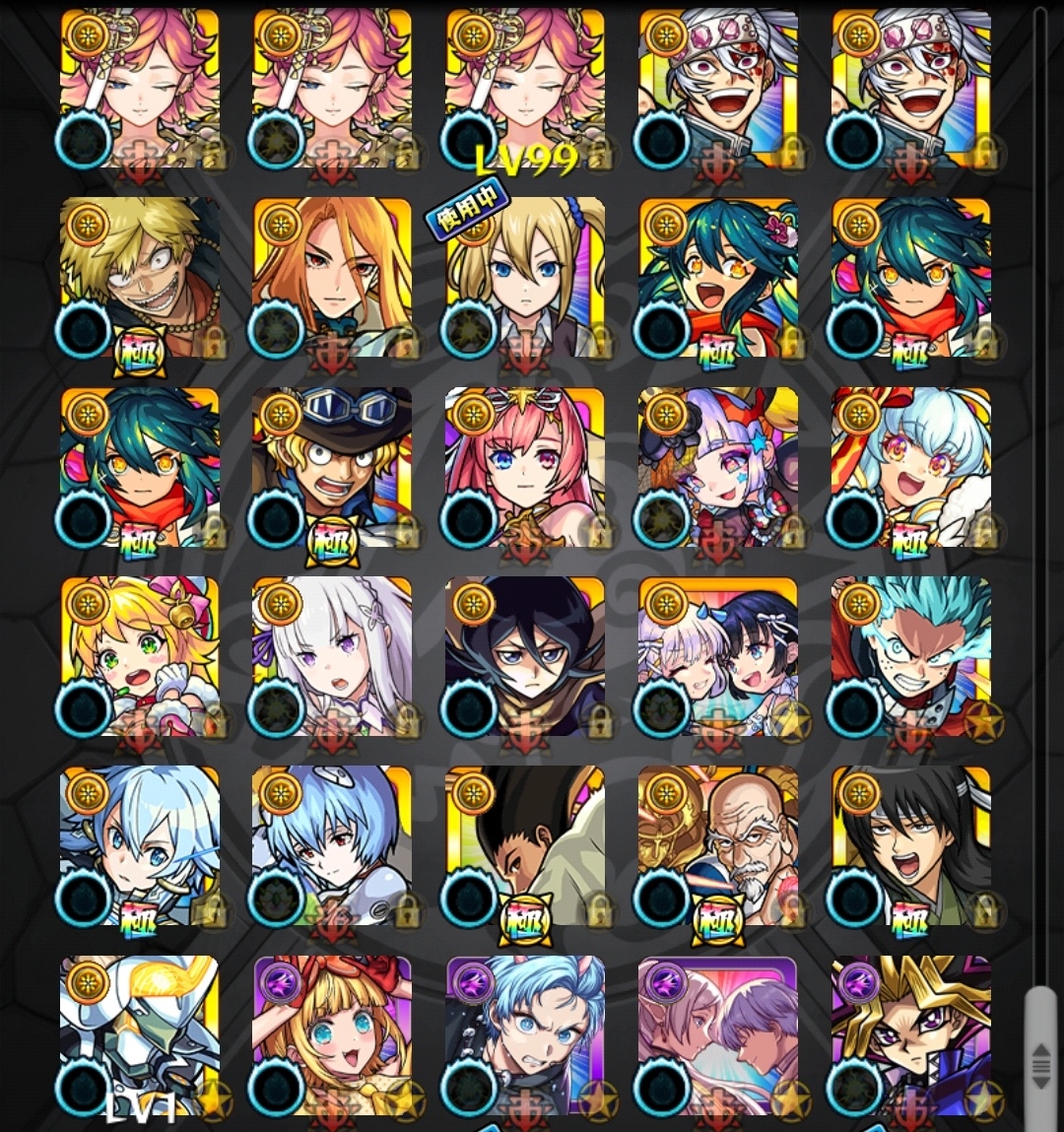Select black-haired character wearing tan scarf
Screen dimensions: 1064x1132
525,656
